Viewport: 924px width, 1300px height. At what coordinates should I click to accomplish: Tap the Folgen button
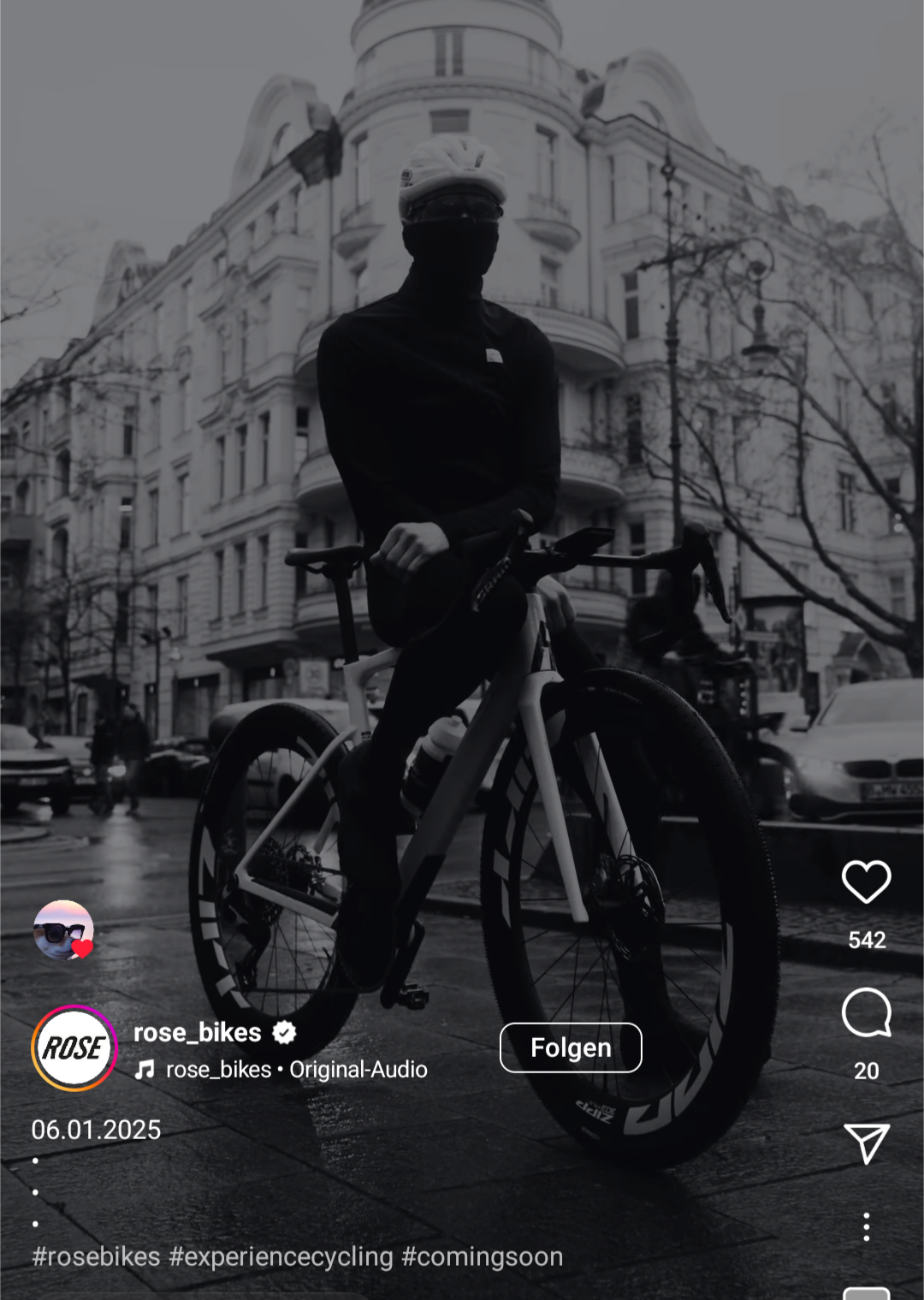[x=571, y=1048]
